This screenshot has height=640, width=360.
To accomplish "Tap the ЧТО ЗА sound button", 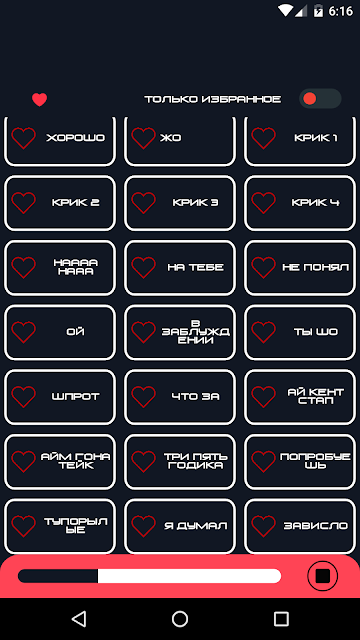I will [180, 397].
